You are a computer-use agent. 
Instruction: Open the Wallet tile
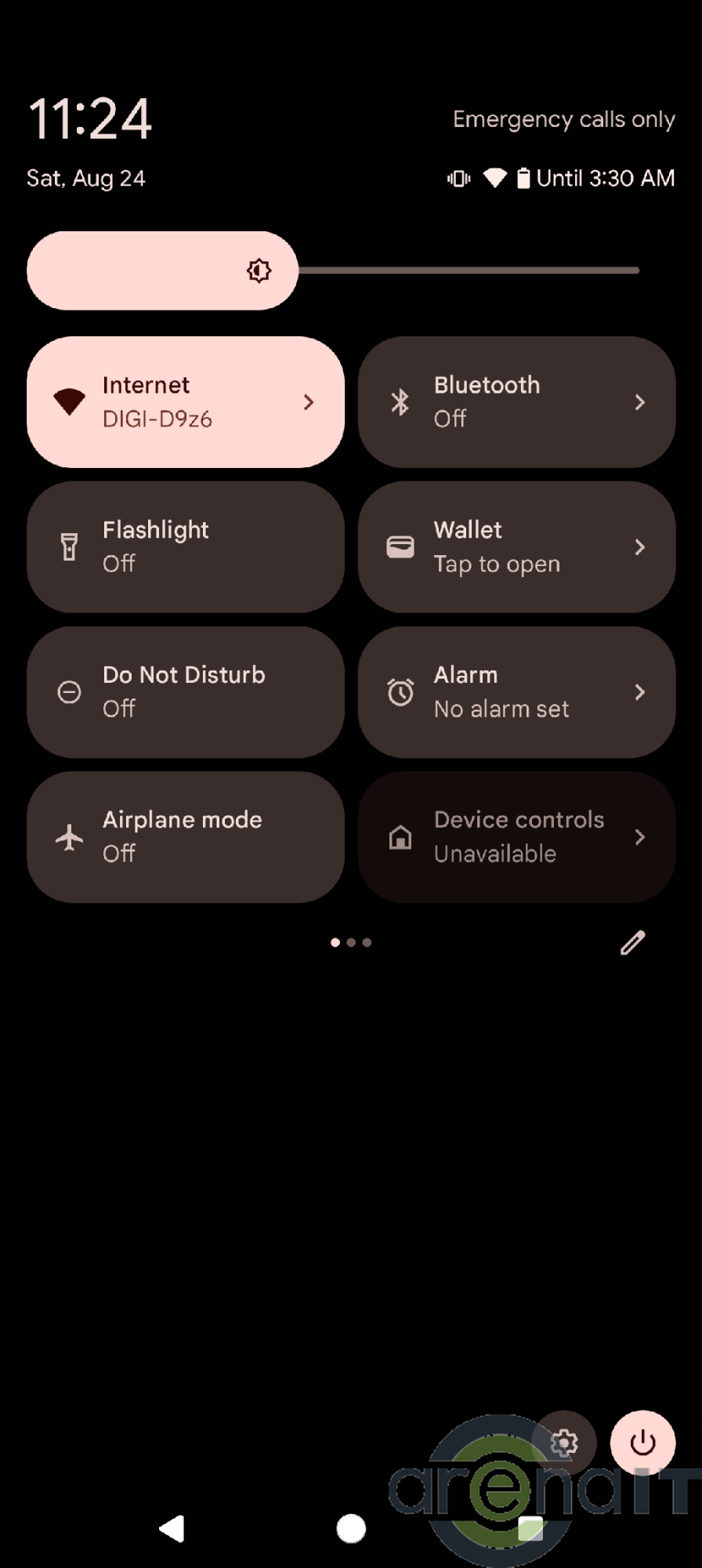click(516, 547)
